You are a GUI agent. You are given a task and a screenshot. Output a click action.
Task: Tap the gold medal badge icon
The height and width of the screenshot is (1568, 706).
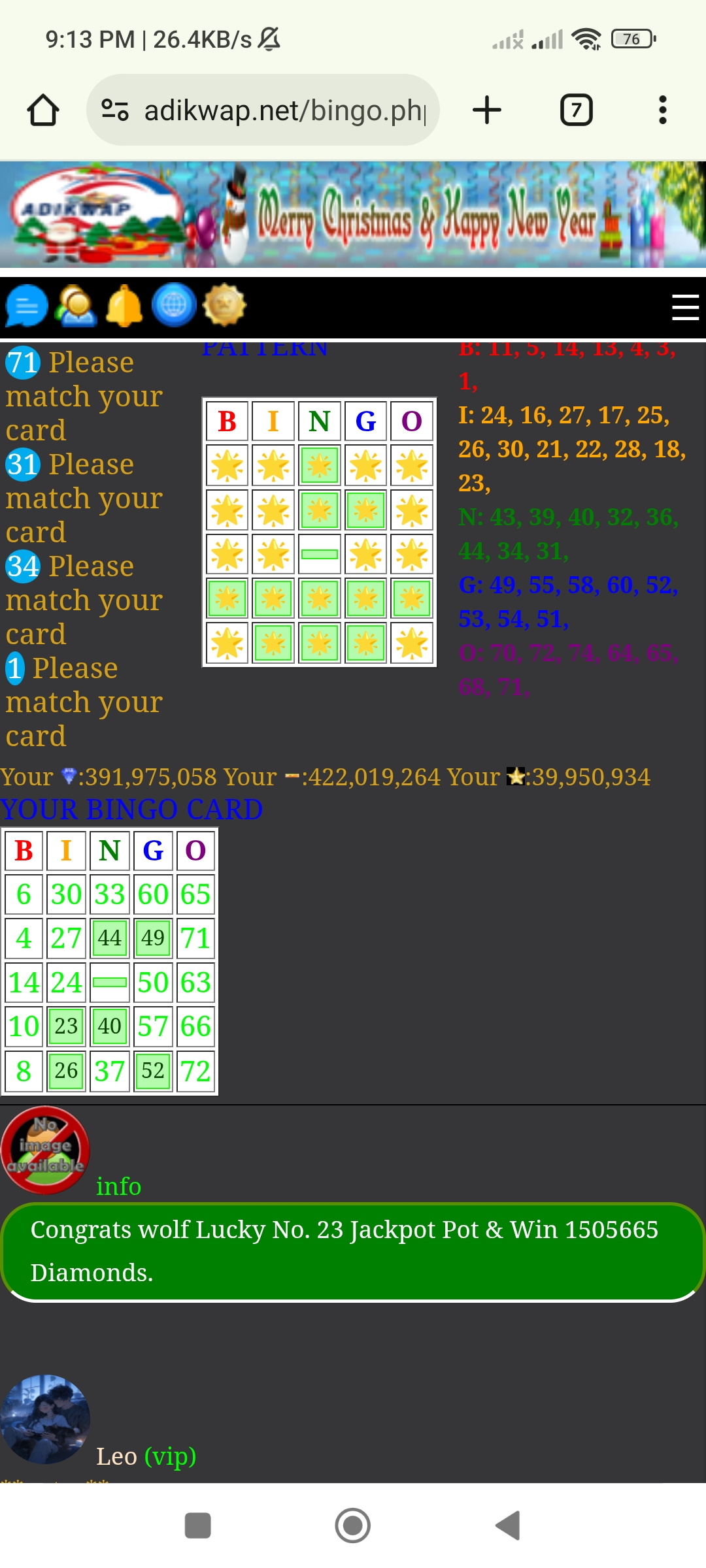[224, 305]
